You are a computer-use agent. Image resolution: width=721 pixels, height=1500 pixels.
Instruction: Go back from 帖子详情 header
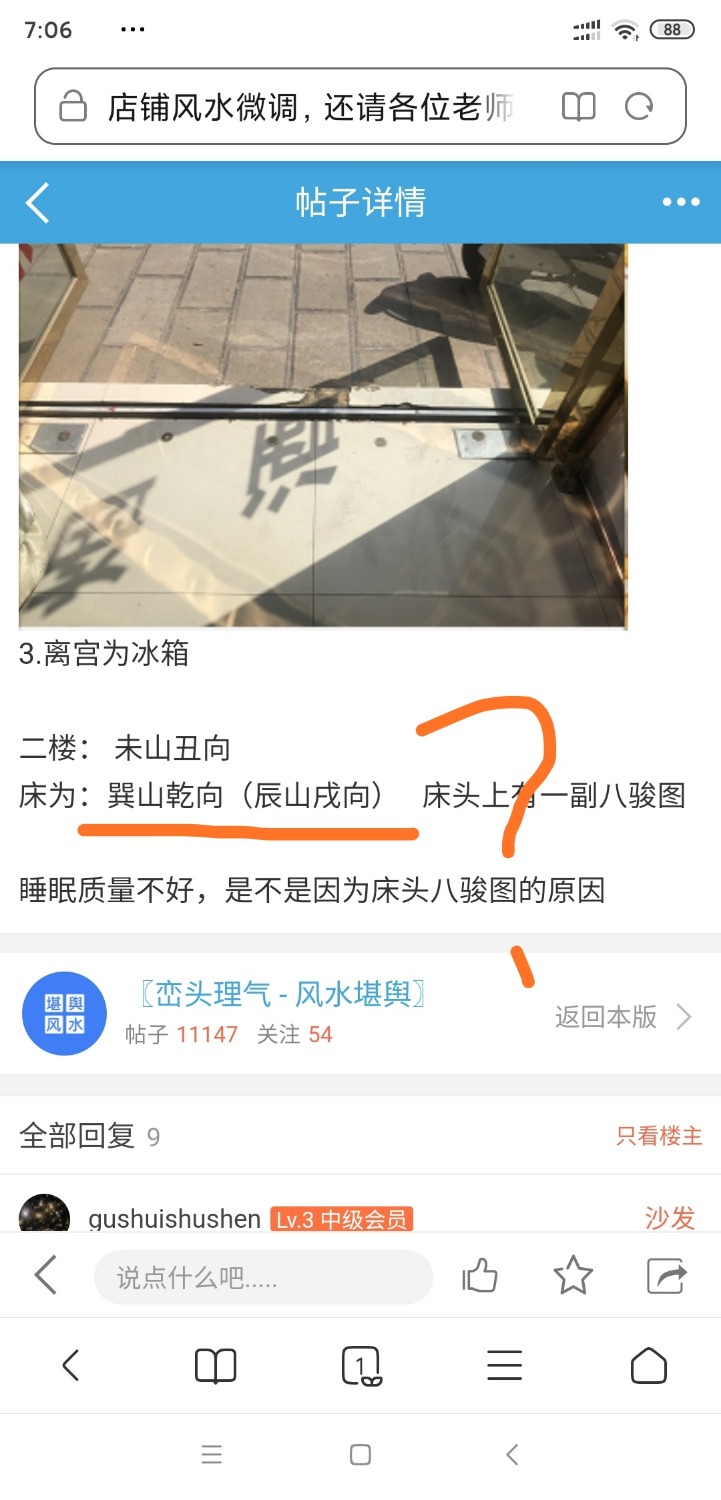click(37, 202)
